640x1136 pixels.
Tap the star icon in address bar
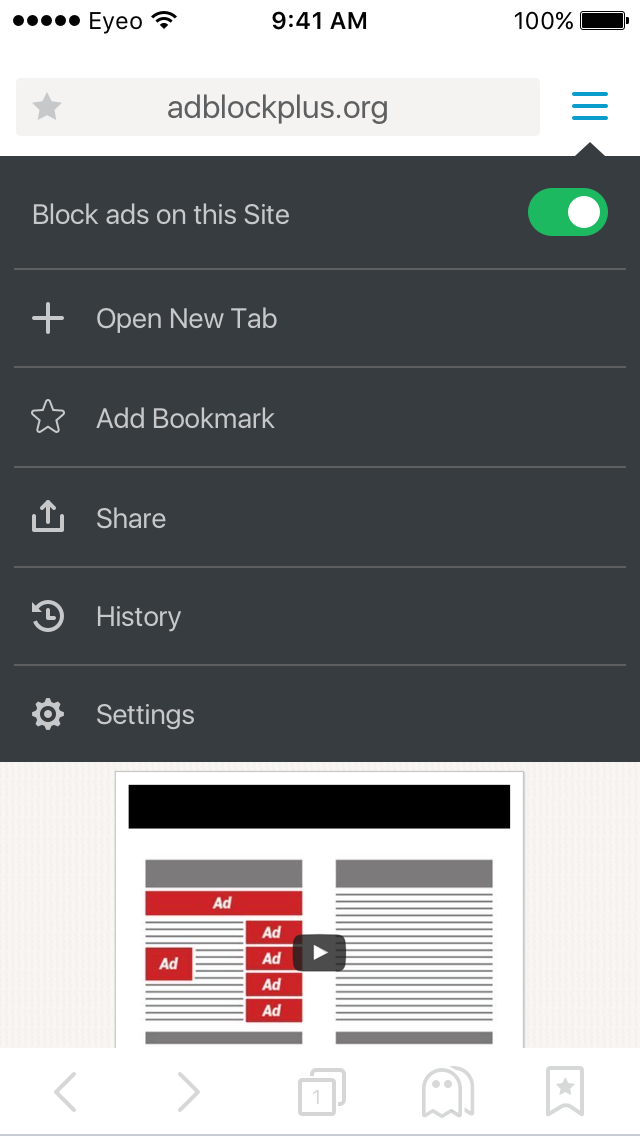[x=47, y=107]
